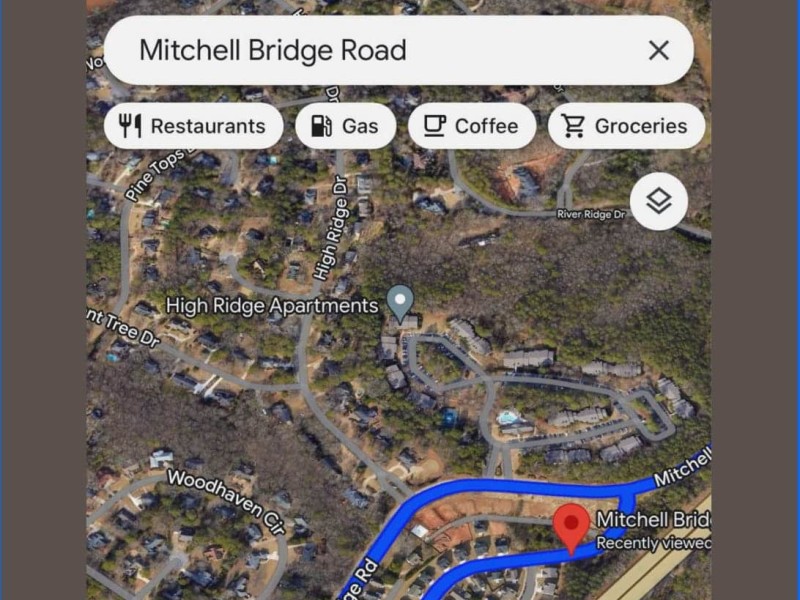Find Gas stations nearby

pos(345,126)
